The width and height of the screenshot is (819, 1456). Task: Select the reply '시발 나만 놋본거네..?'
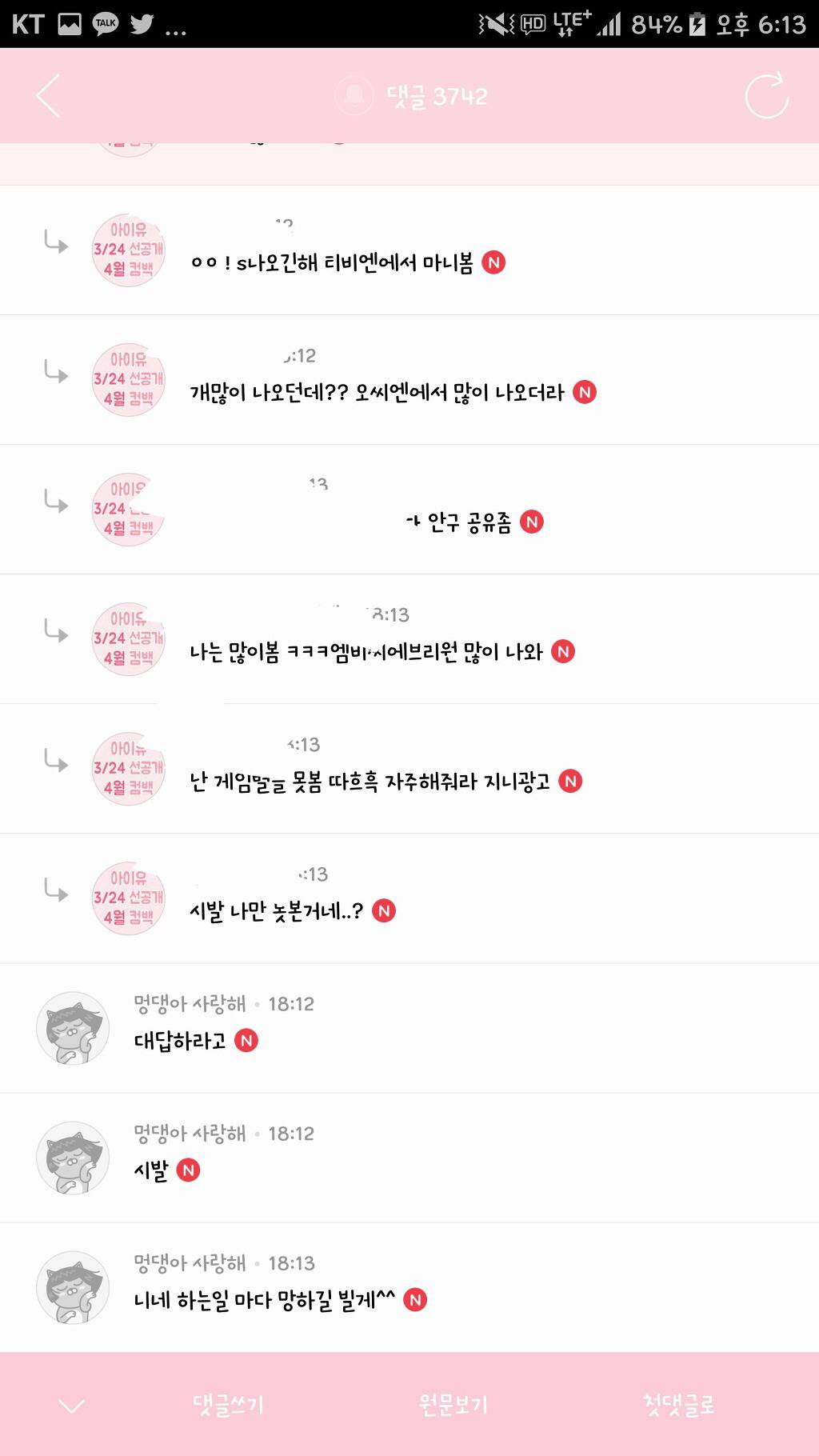(x=276, y=911)
